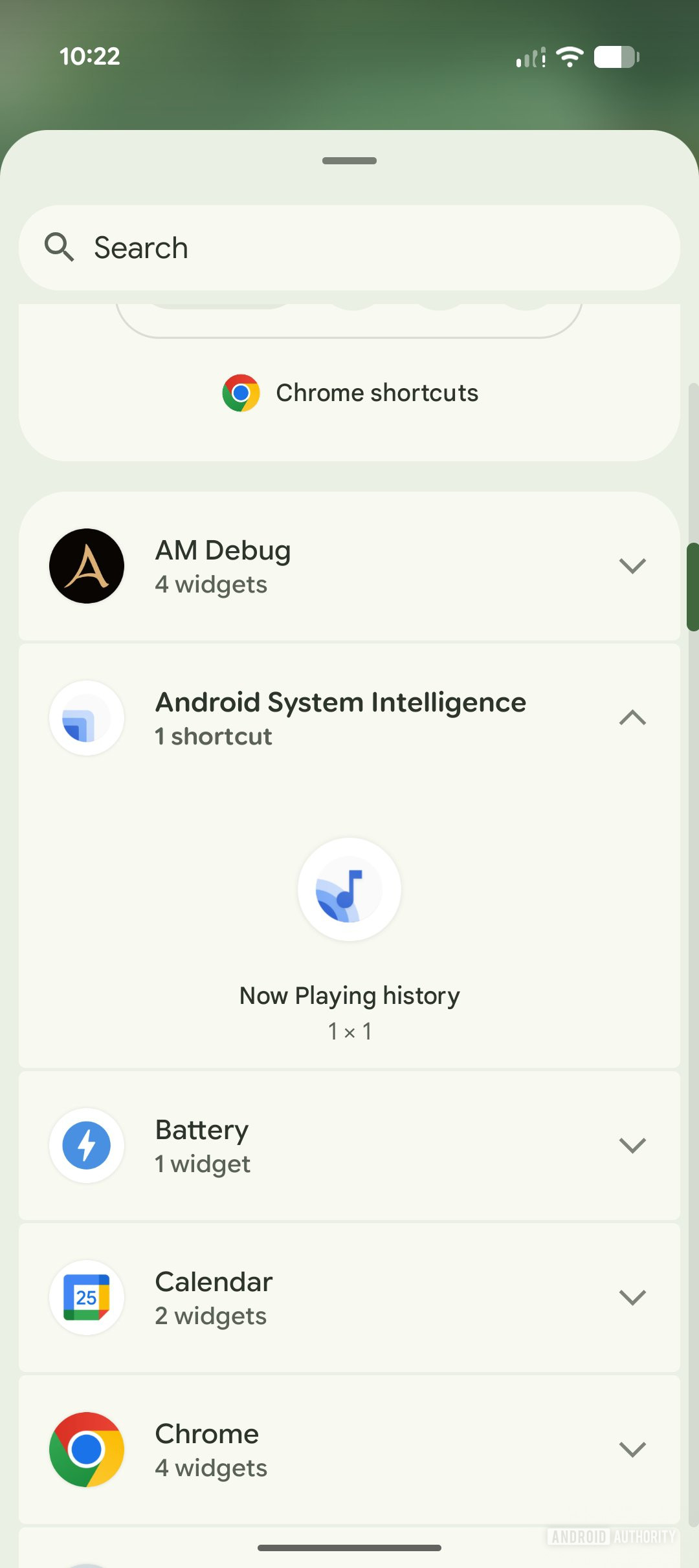
Task: Expand the Calendar widgets section
Action: pos(632,1298)
